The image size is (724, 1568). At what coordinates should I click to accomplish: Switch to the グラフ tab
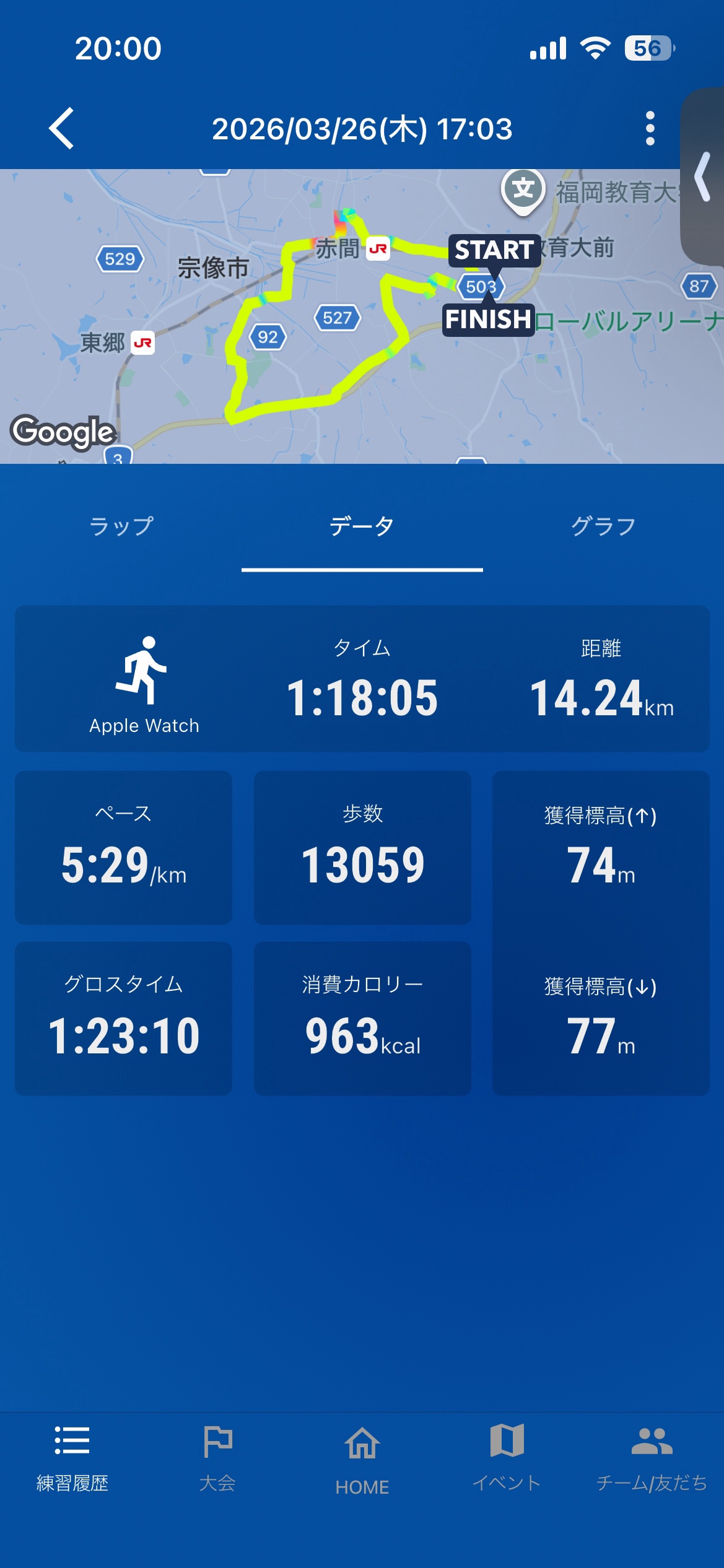point(603,526)
